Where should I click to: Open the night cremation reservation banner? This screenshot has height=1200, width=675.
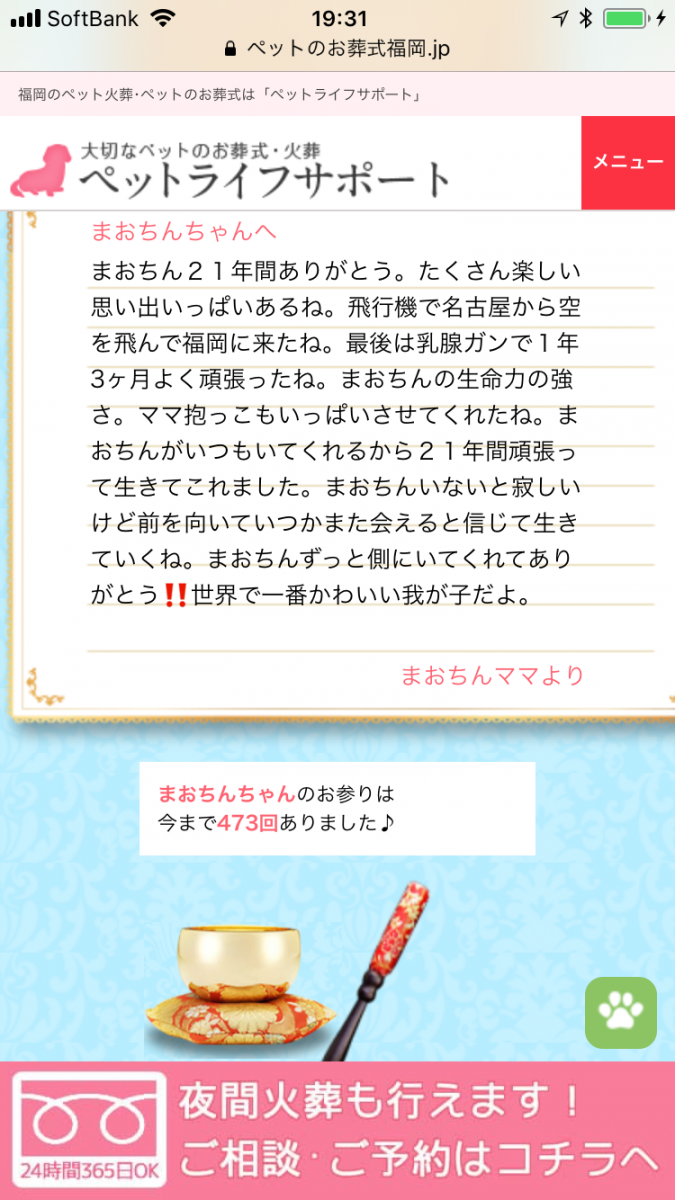coord(337,1130)
